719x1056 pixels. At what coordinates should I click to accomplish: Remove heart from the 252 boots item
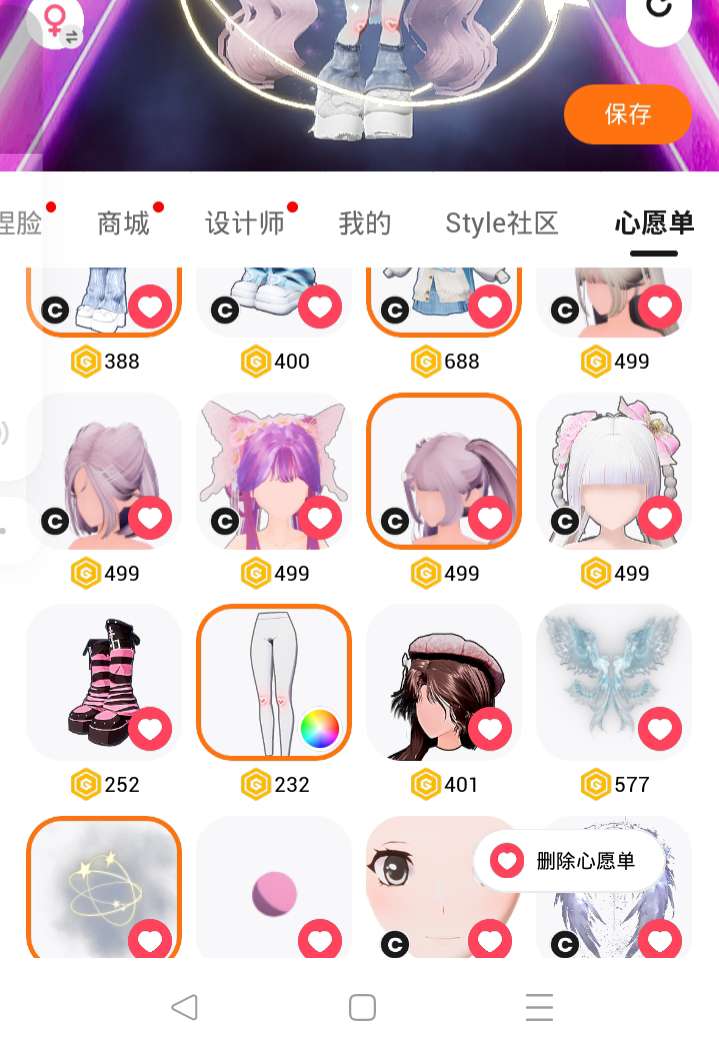(x=150, y=730)
